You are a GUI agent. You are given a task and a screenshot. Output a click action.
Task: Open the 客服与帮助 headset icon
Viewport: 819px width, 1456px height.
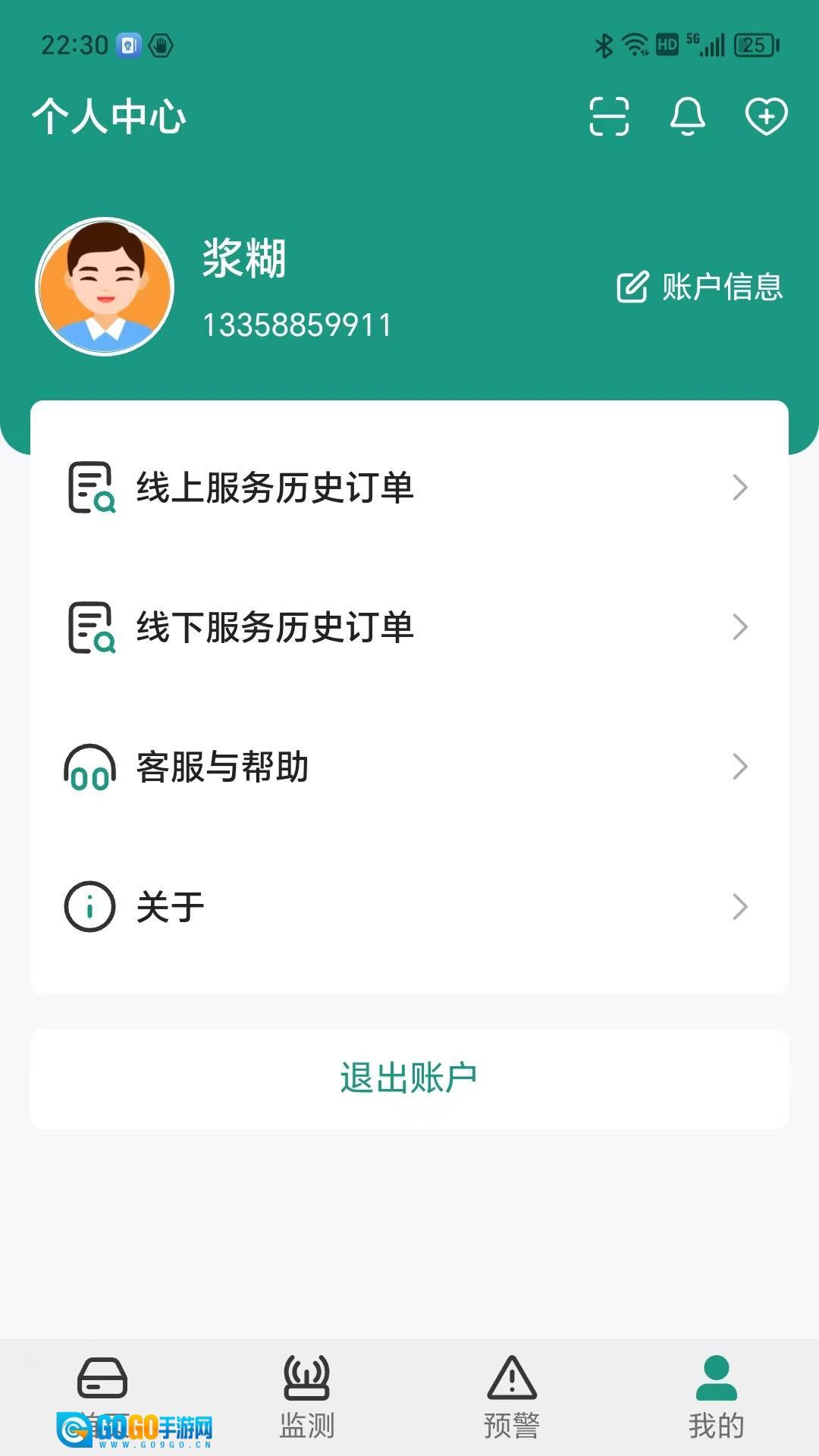point(89,766)
